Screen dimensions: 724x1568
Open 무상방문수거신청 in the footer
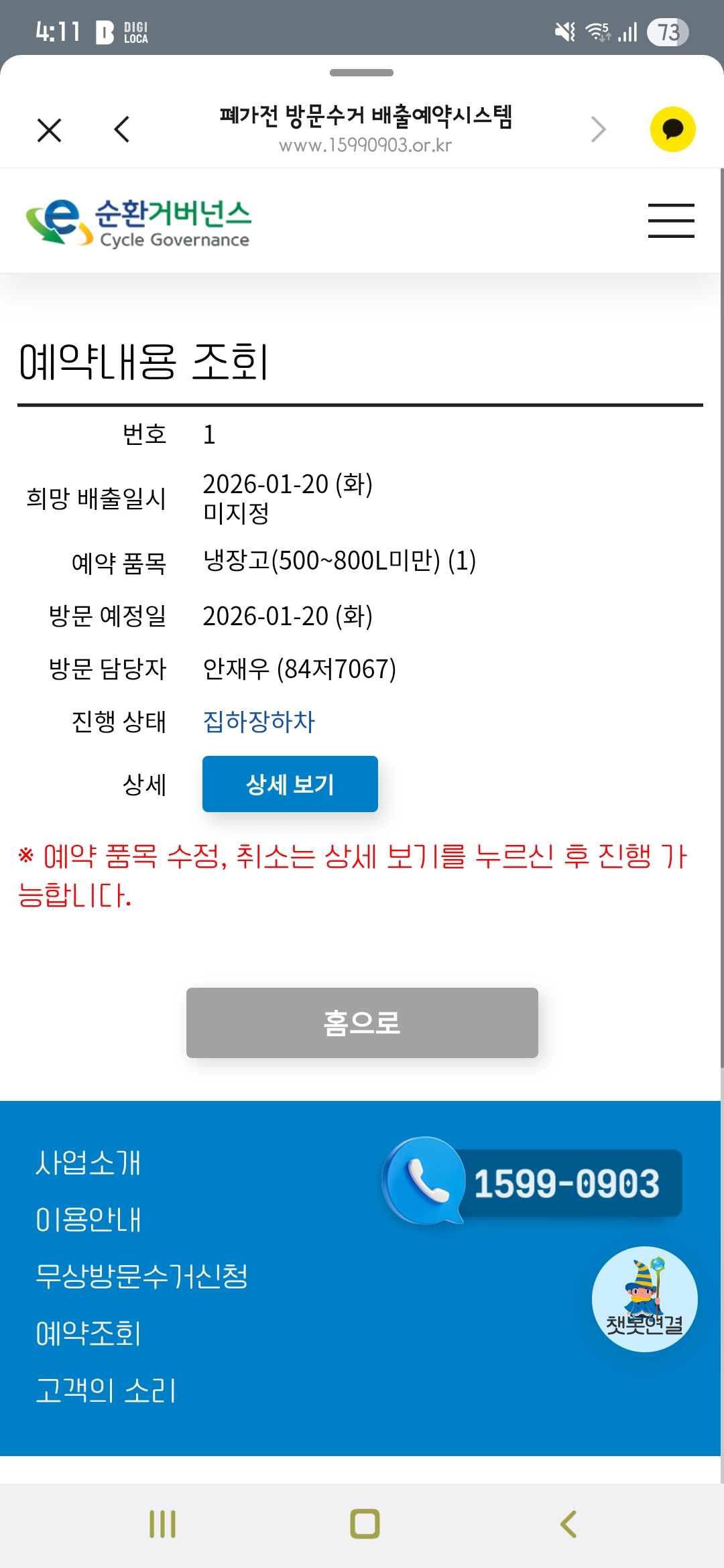coord(141,1276)
